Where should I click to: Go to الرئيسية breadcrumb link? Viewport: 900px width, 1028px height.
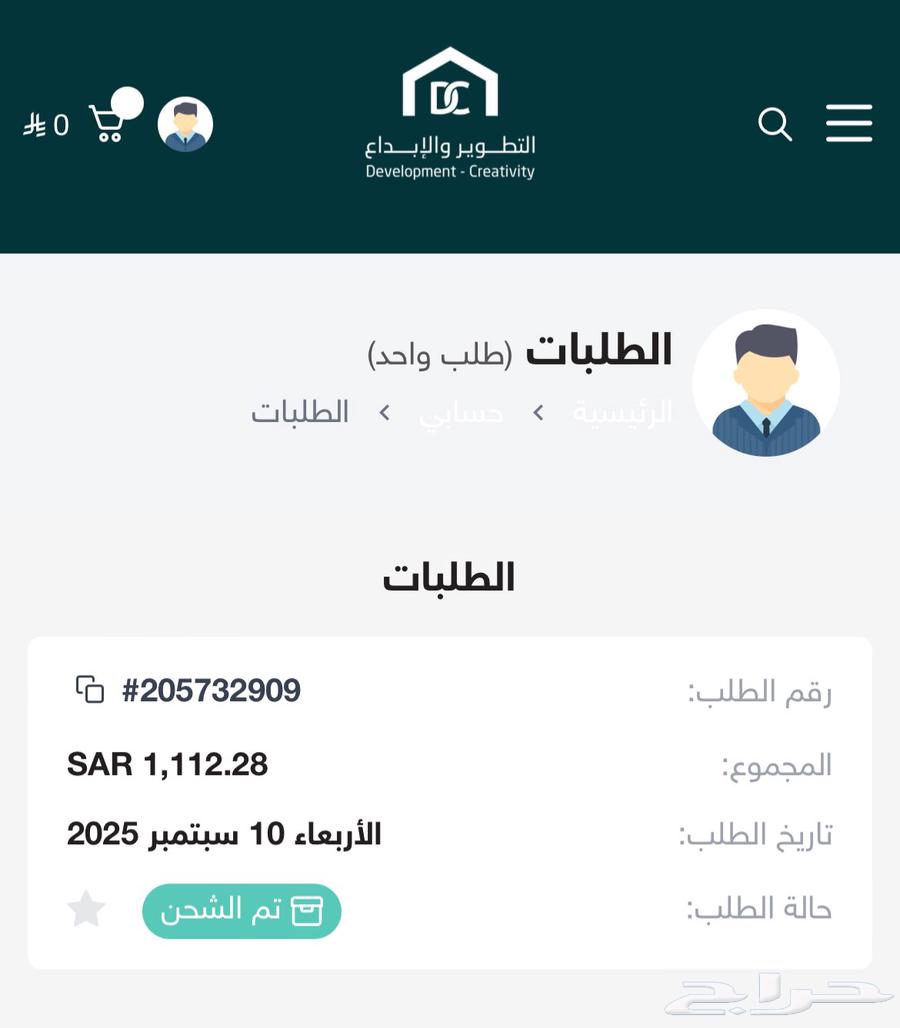622,412
